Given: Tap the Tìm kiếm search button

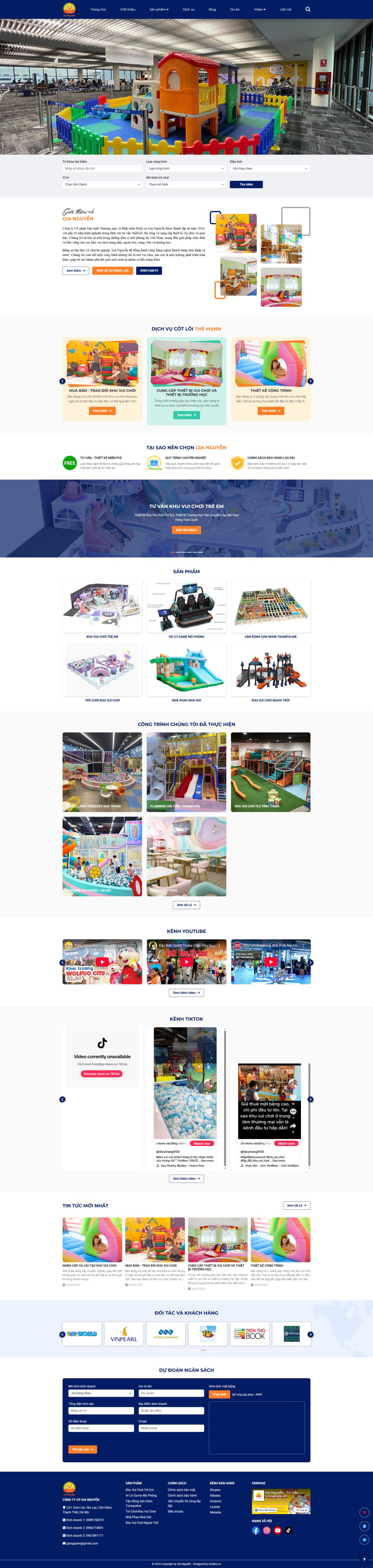Looking at the screenshot, I should tap(246, 184).
